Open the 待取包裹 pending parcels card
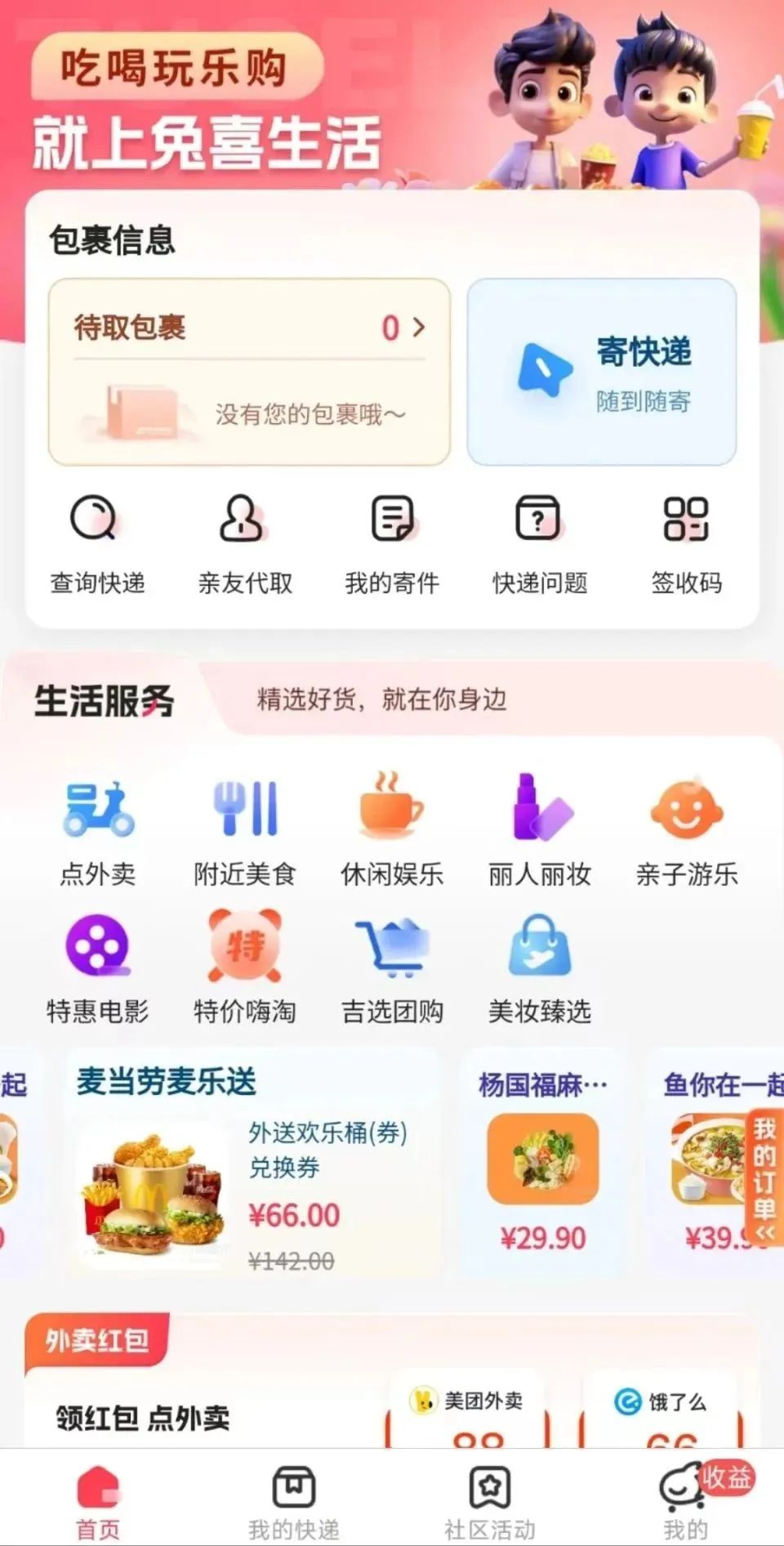Image resolution: width=784 pixels, height=1546 pixels. click(x=249, y=372)
